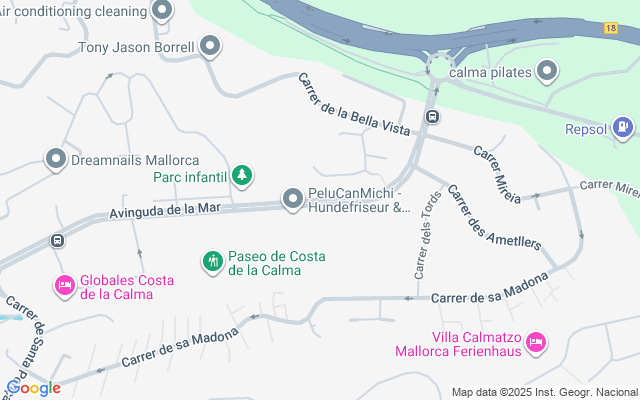Open the PeluCanMichi Hundefriseur marker
The width and height of the screenshot is (640, 400).
click(292, 200)
